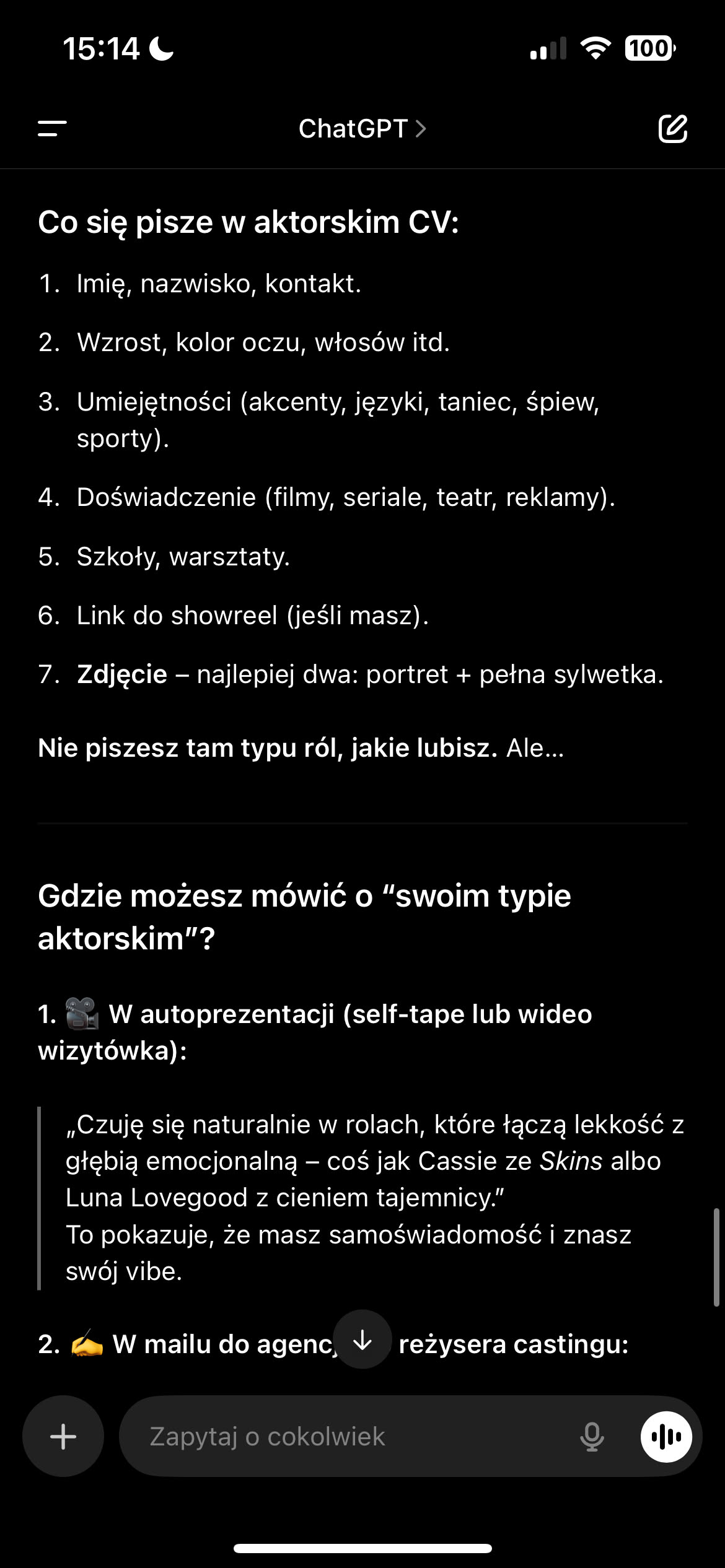The image size is (725, 1568).
Task: Jump to the bottom of conversation
Action: click(362, 1339)
